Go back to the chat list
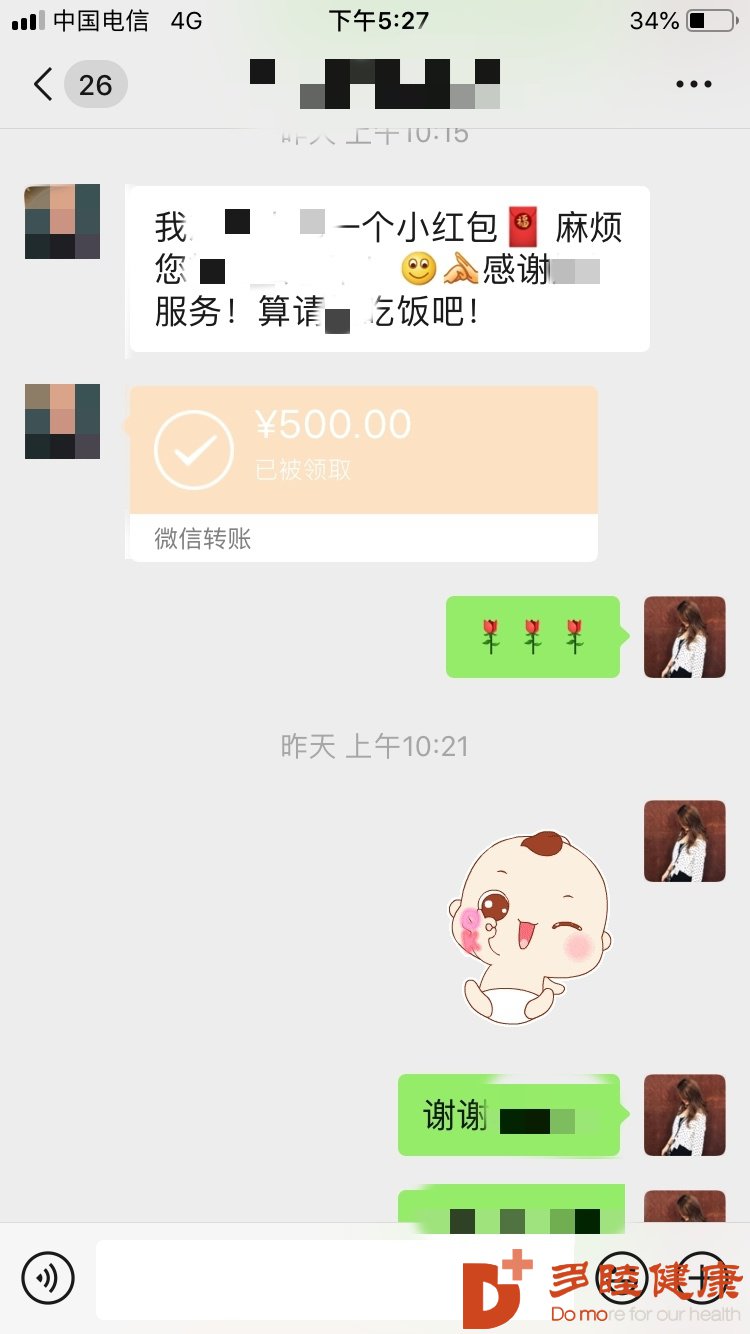The height and width of the screenshot is (1334, 750). pyautogui.click(x=43, y=85)
